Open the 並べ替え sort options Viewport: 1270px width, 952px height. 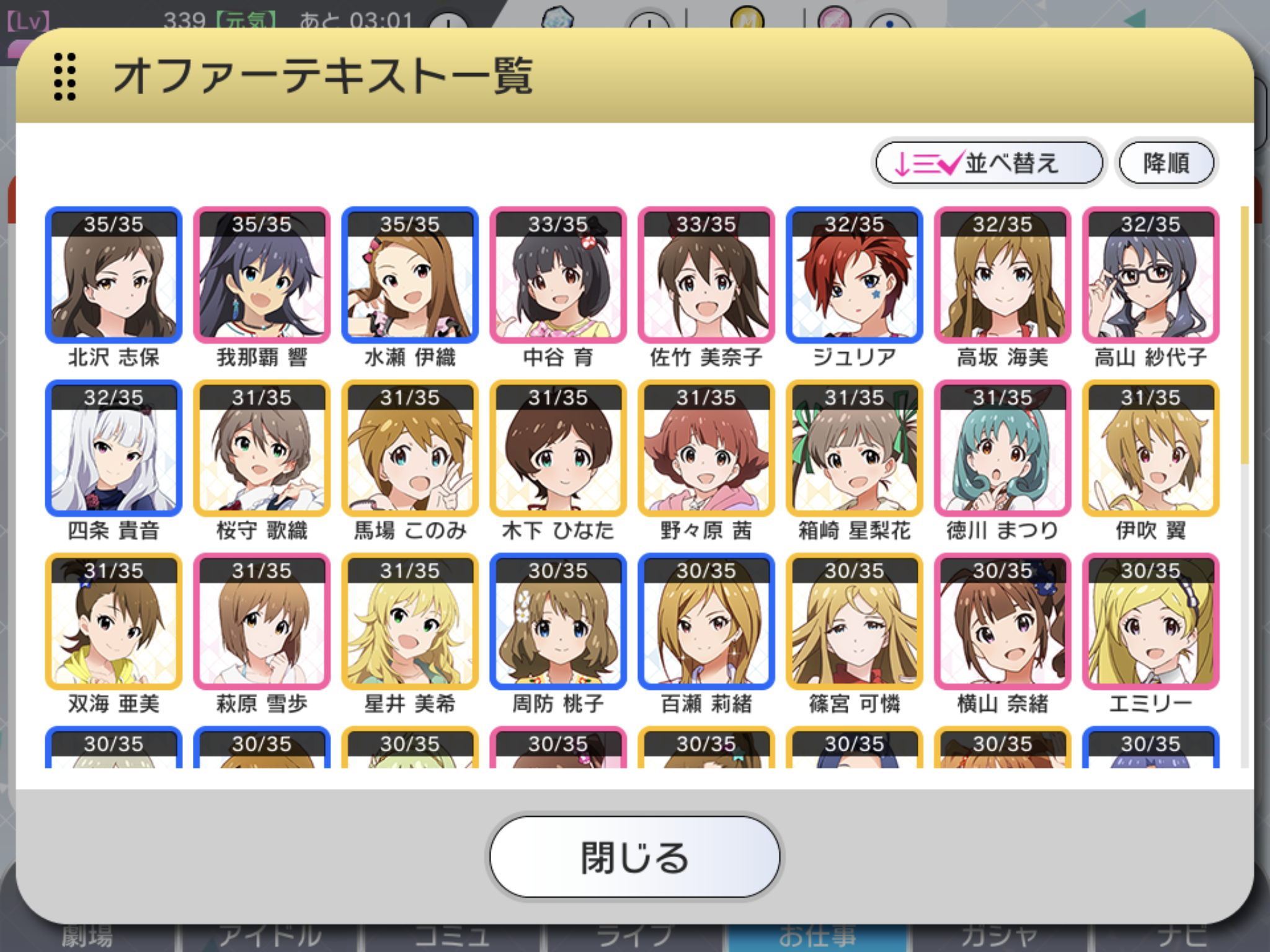(988, 164)
